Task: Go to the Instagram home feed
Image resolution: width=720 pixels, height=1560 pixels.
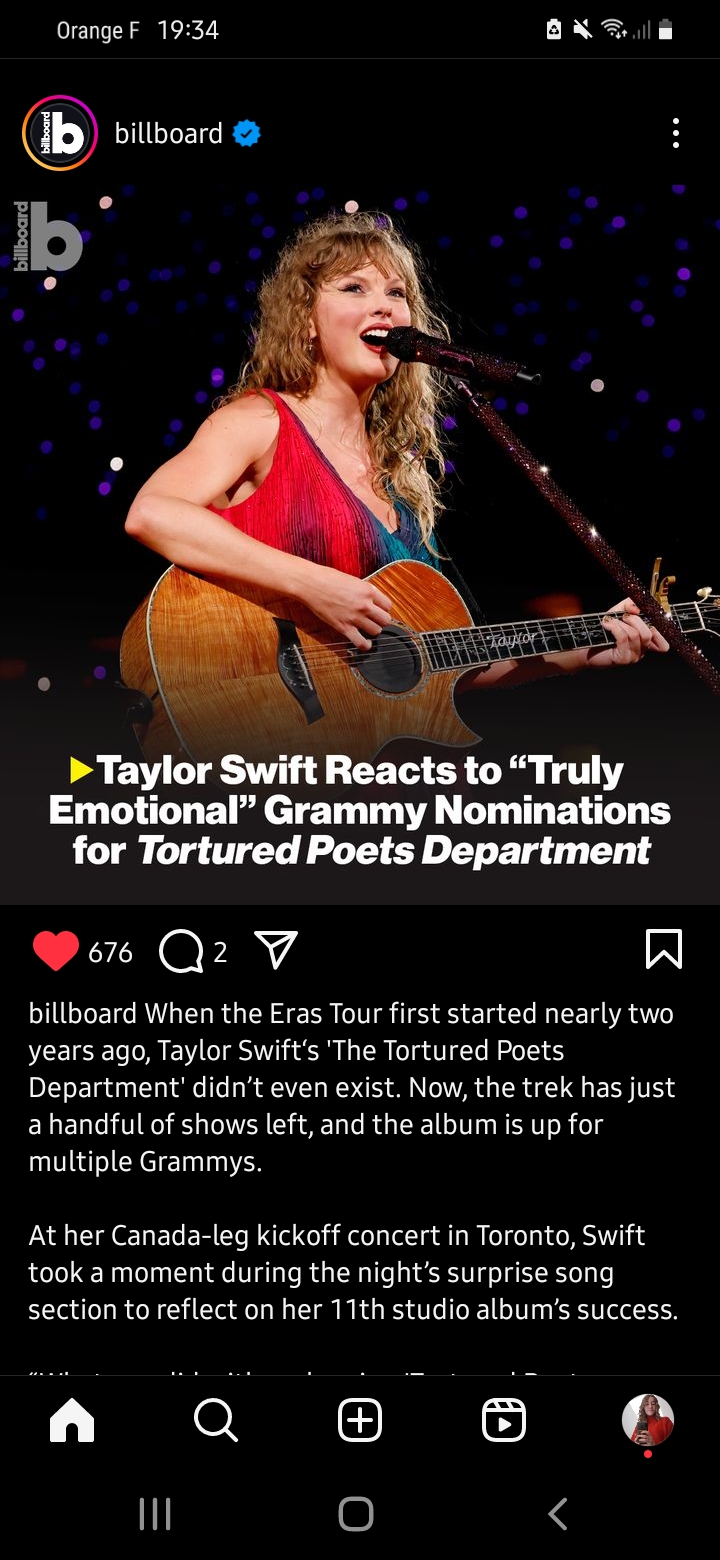Action: coord(72,1420)
